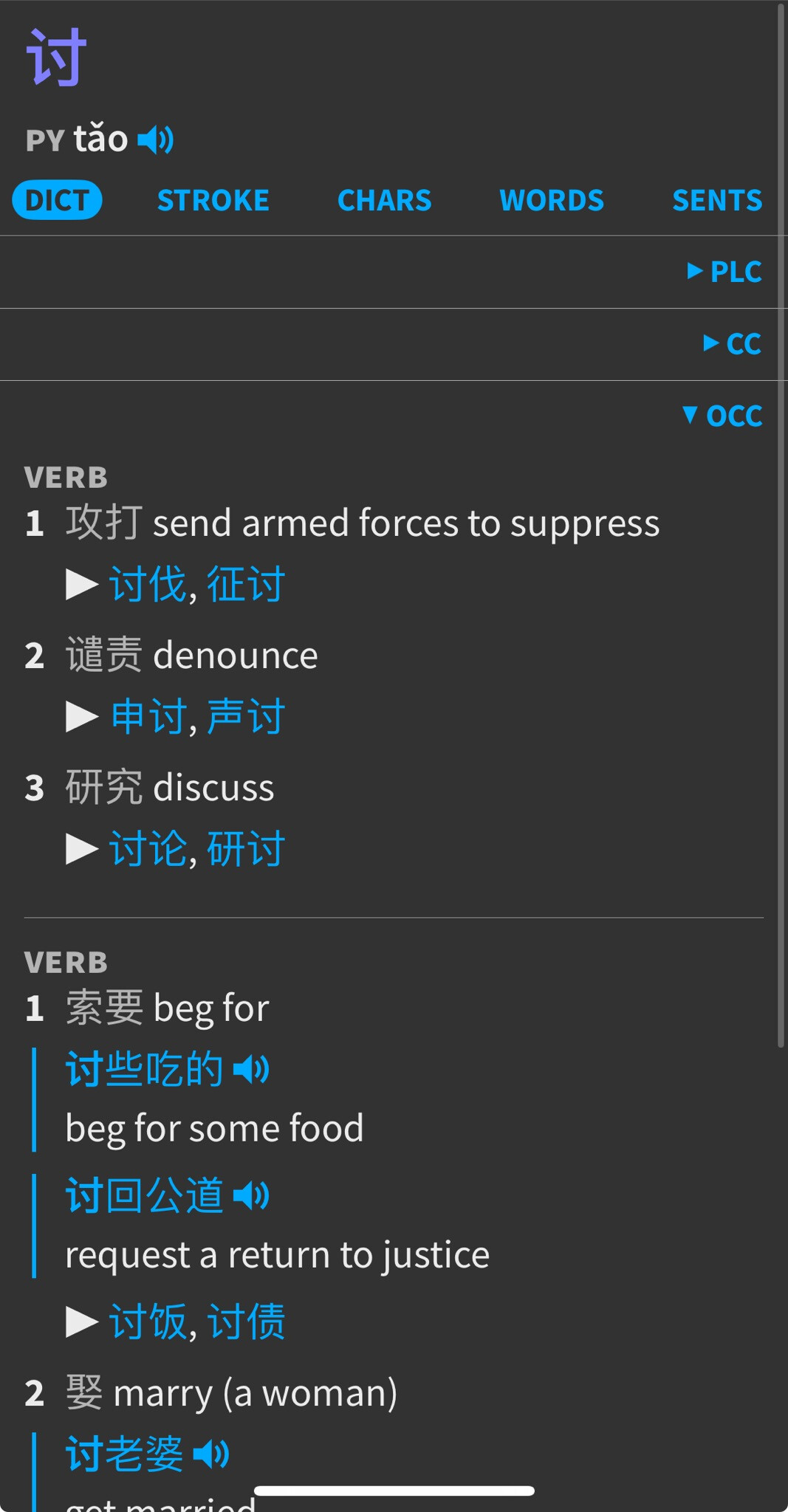The width and height of the screenshot is (788, 1512).
Task: Select the DICT tab
Action: click(57, 200)
